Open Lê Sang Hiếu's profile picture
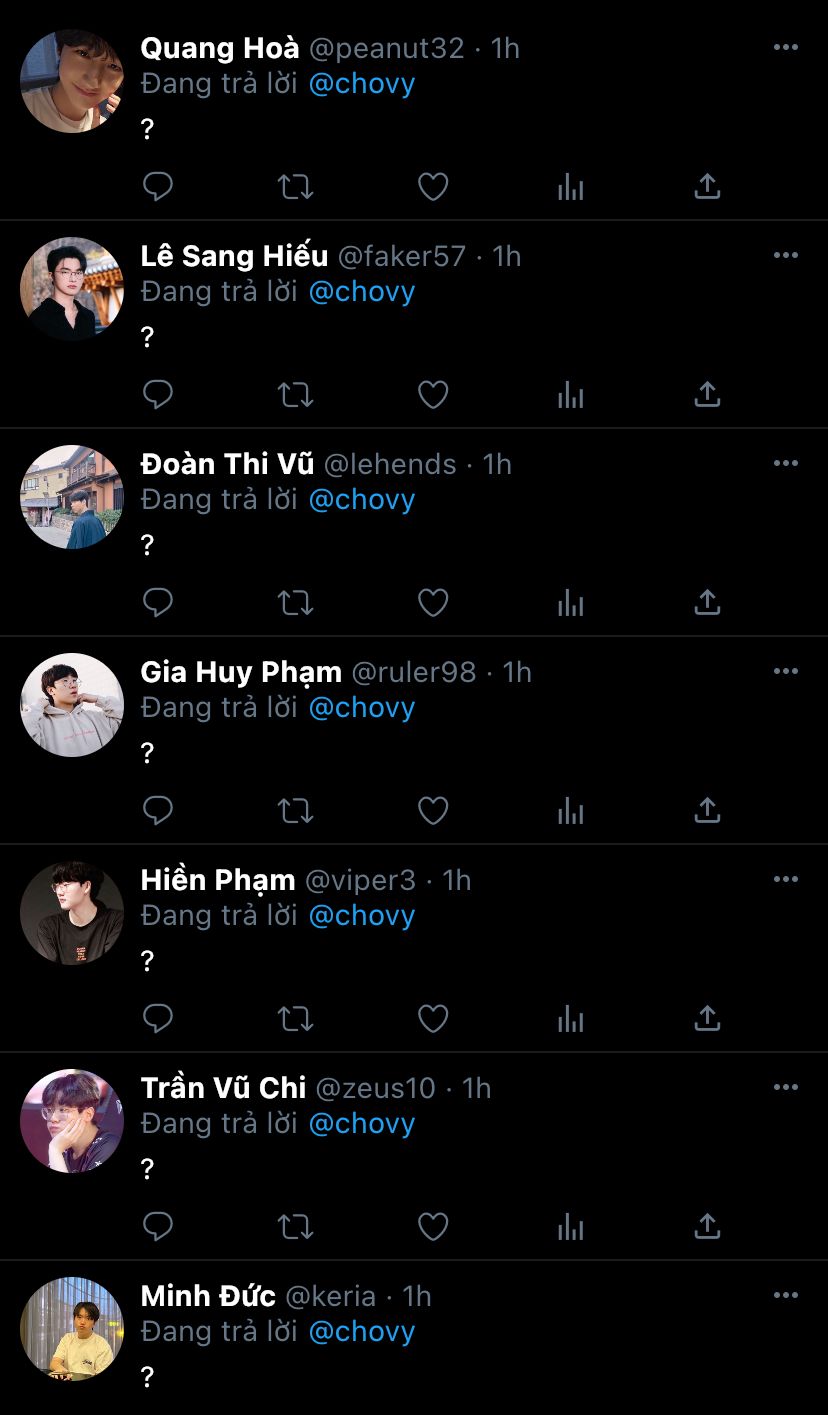The image size is (828, 1415). pos(71,290)
